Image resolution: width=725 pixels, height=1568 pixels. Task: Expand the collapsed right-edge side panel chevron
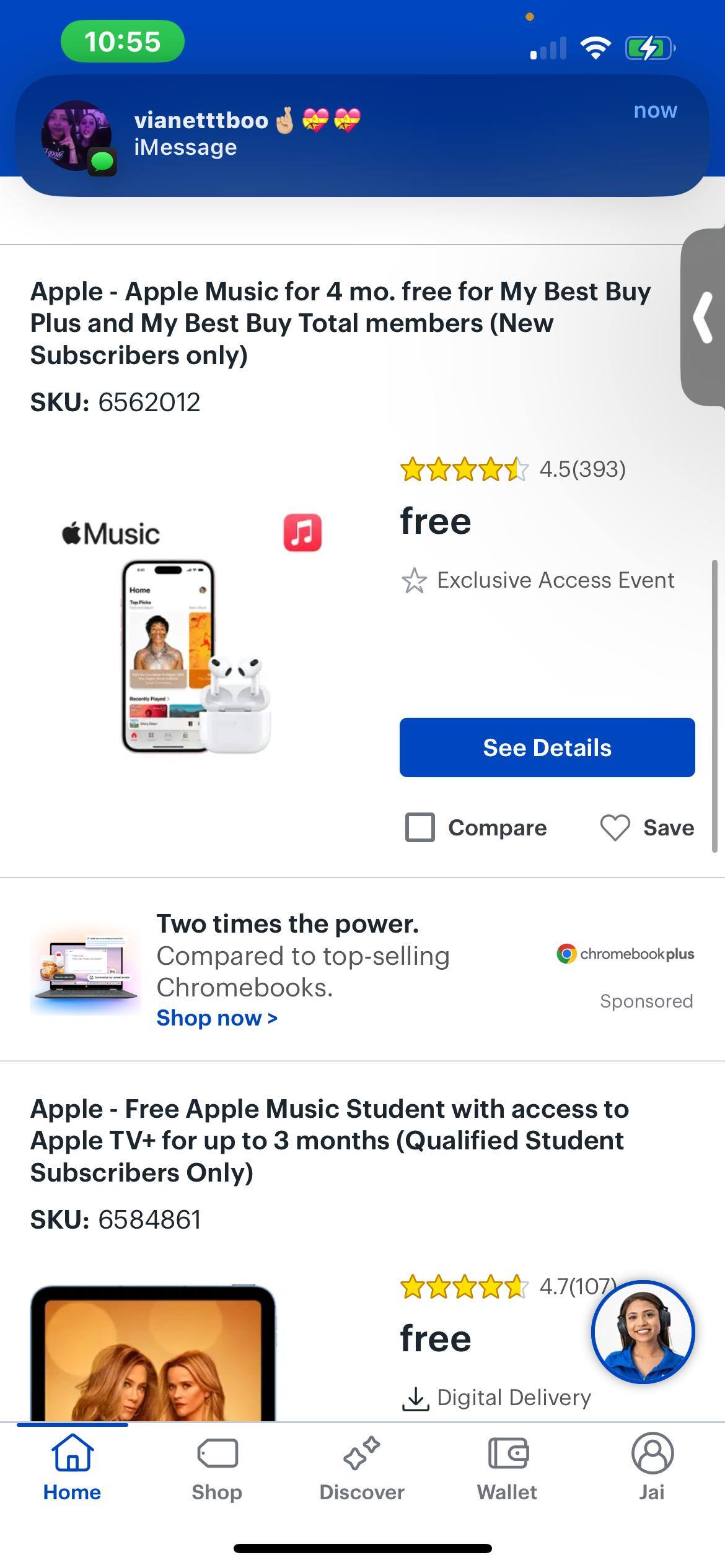(703, 318)
